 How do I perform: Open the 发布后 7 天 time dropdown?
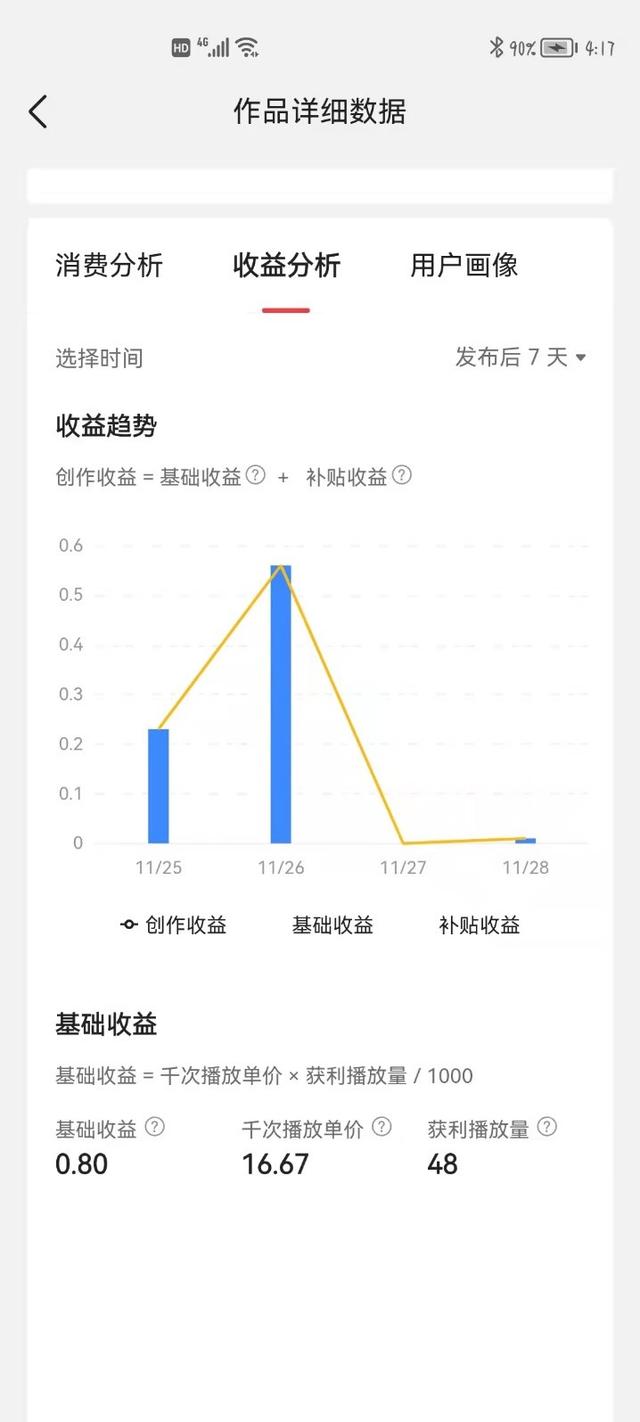(520, 357)
